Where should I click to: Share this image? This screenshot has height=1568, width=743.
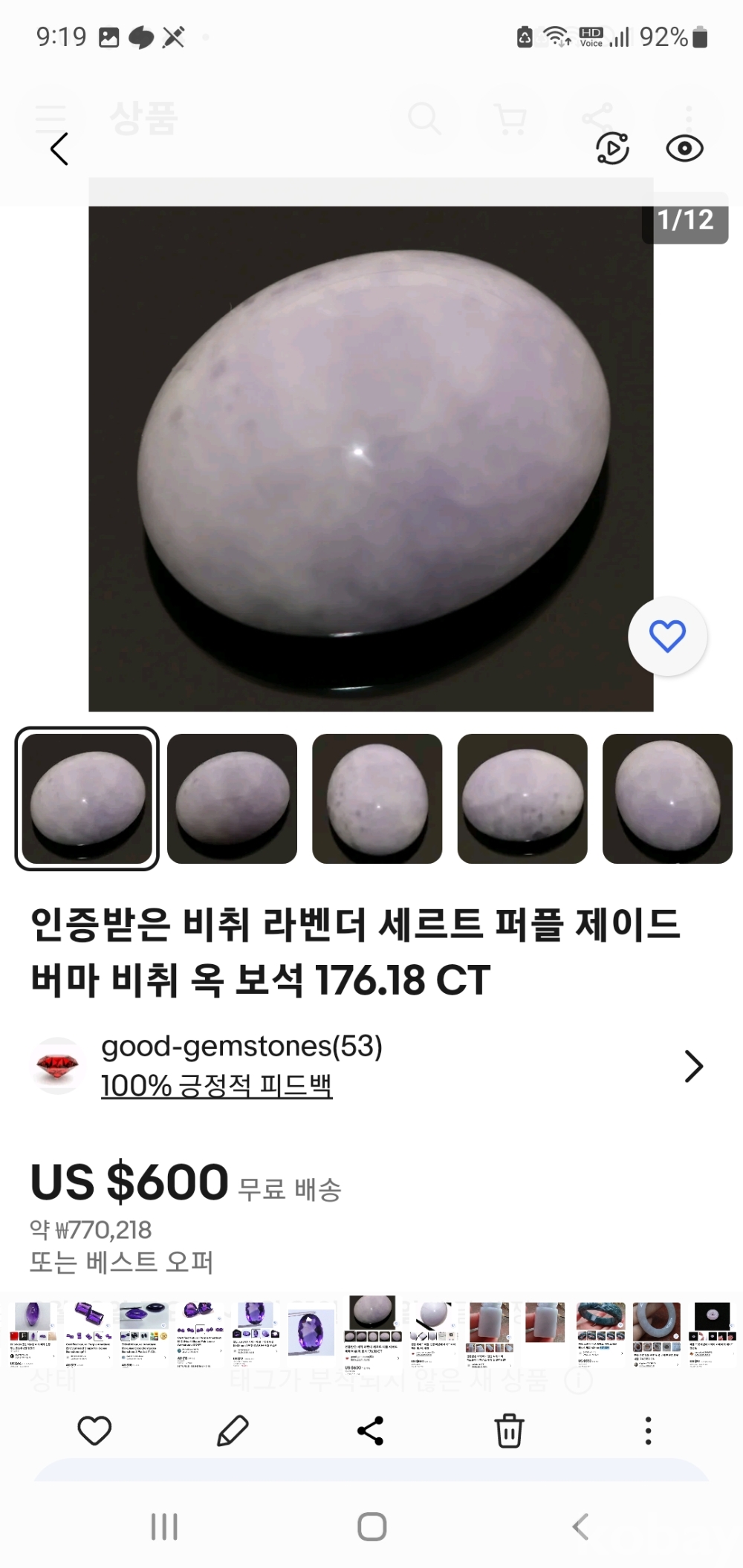click(x=371, y=1430)
